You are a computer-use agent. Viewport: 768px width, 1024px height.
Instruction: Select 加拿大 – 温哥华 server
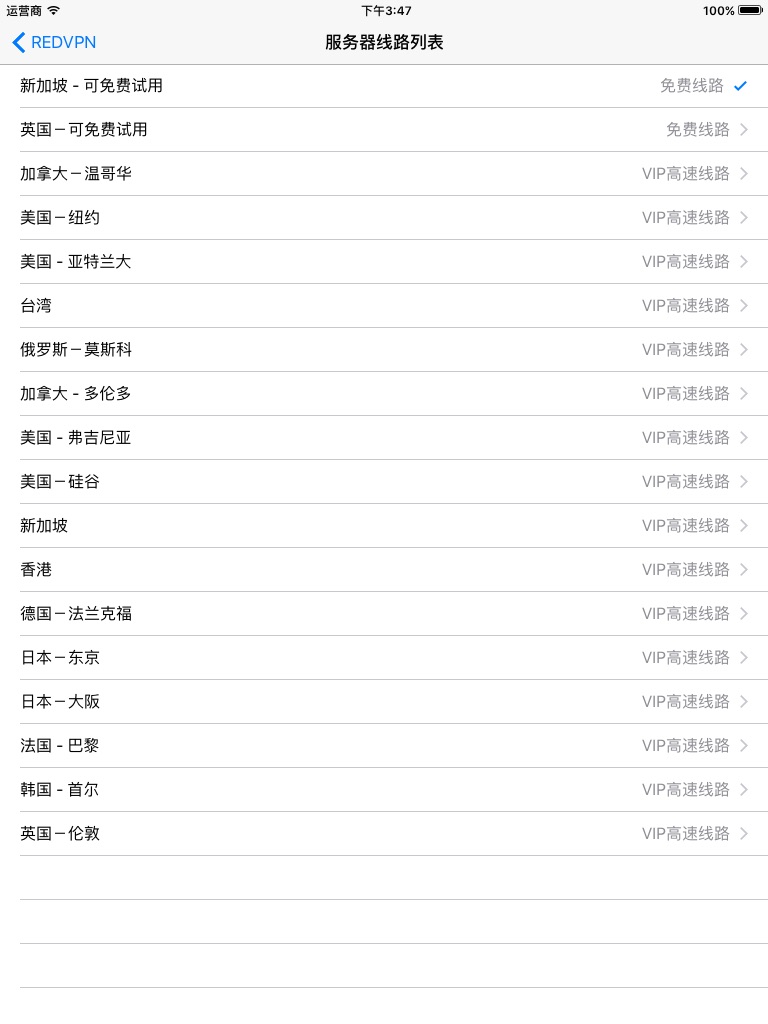point(384,174)
